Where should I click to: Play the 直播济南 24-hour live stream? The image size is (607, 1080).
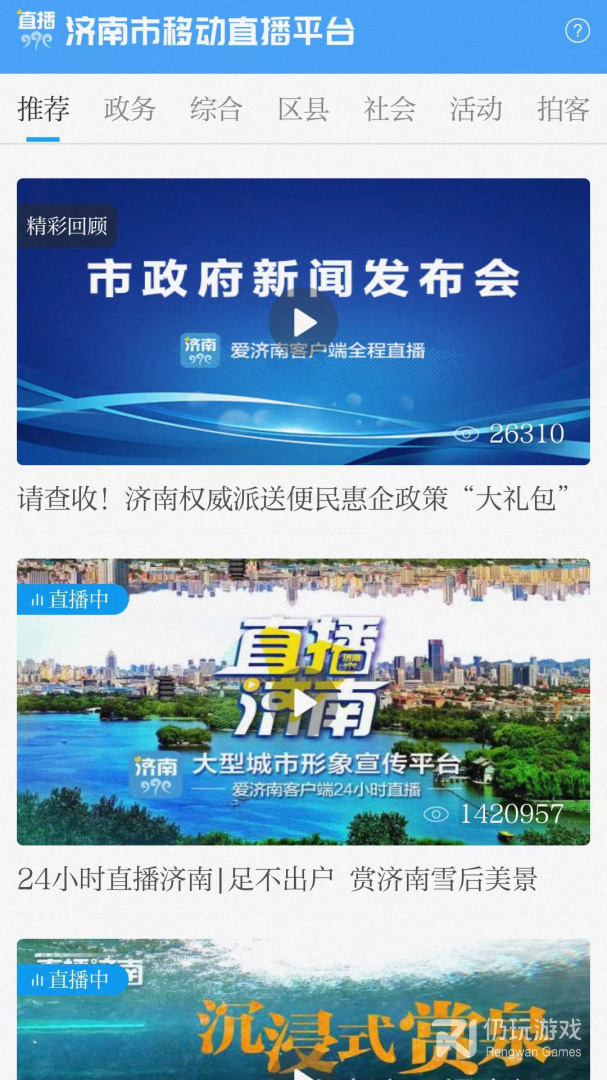click(303, 702)
